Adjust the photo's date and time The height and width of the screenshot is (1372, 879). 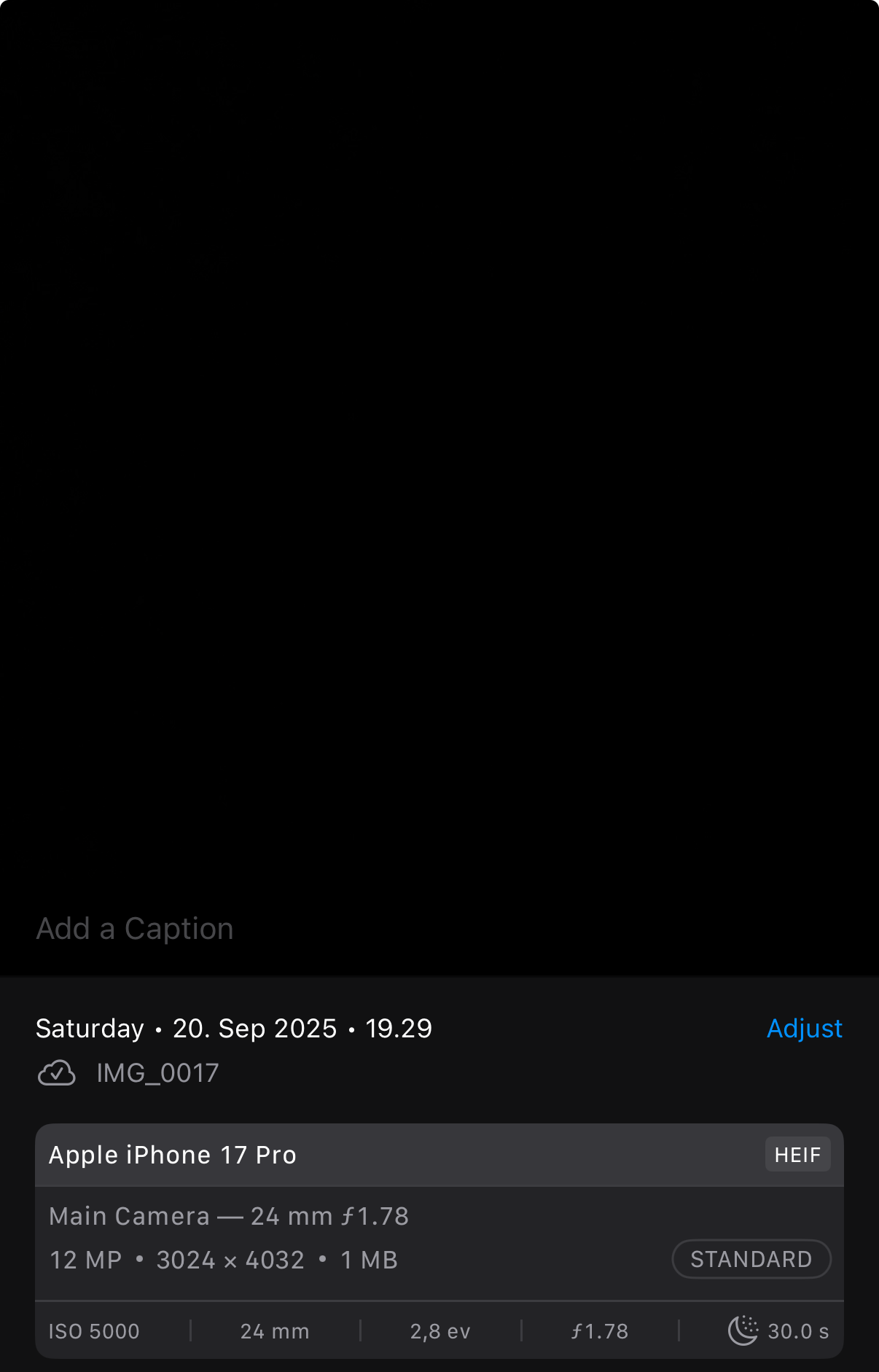(804, 1029)
